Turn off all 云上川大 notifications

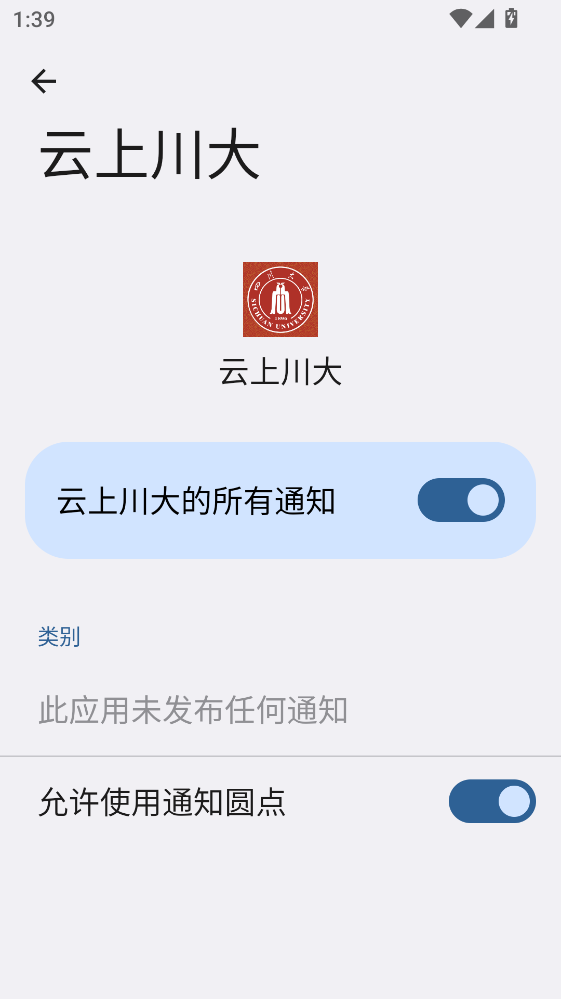[x=461, y=500]
